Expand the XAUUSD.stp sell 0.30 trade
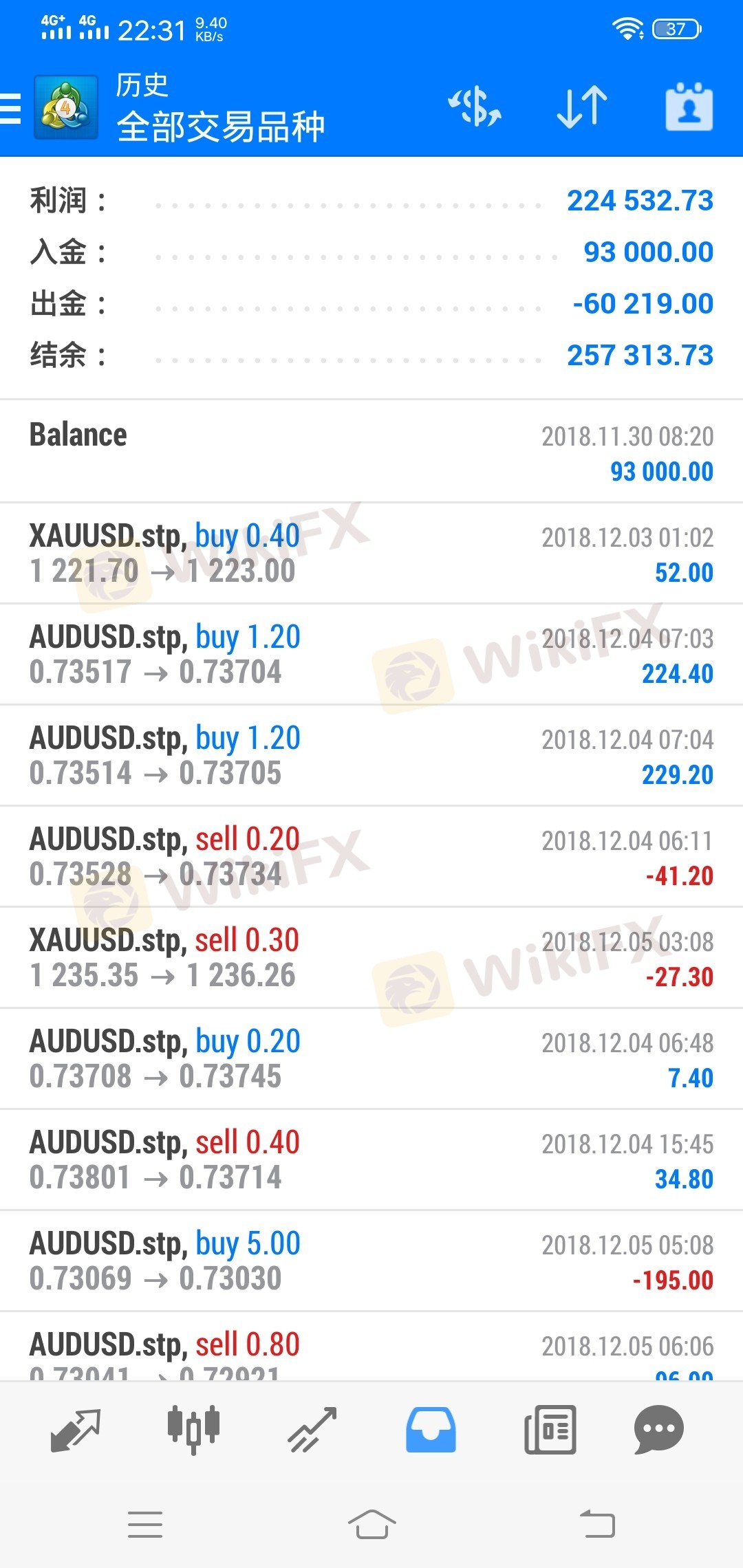Image resolution: width=743 pixels, height=1568 pixels. [371, 958]
